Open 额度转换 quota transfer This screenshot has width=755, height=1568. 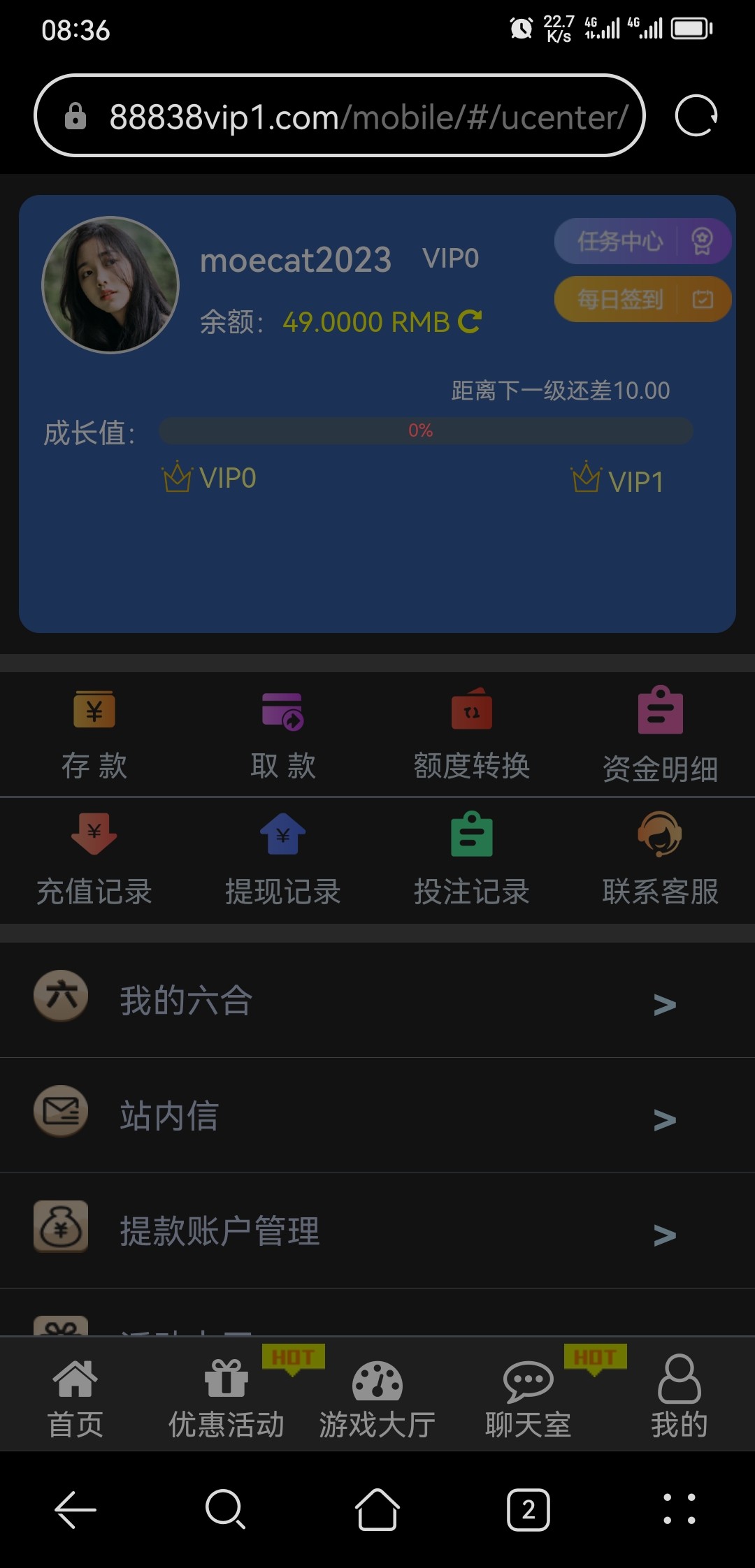tap(472, 734)
